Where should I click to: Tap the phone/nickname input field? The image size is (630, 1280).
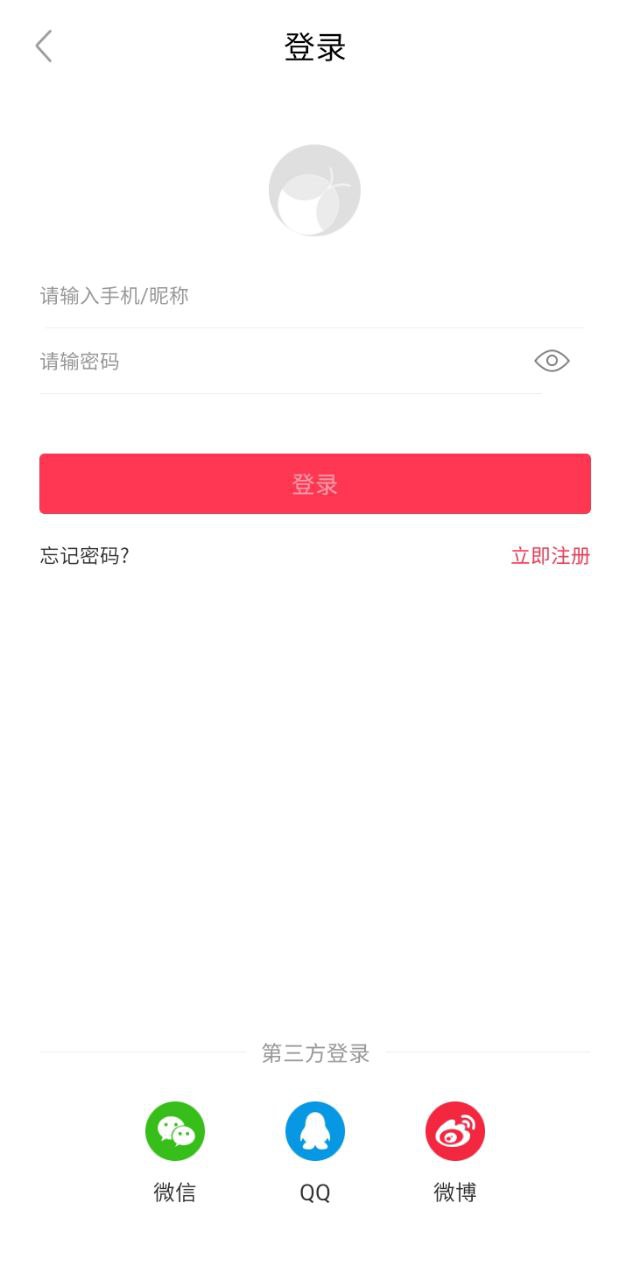tap(300, 296)
